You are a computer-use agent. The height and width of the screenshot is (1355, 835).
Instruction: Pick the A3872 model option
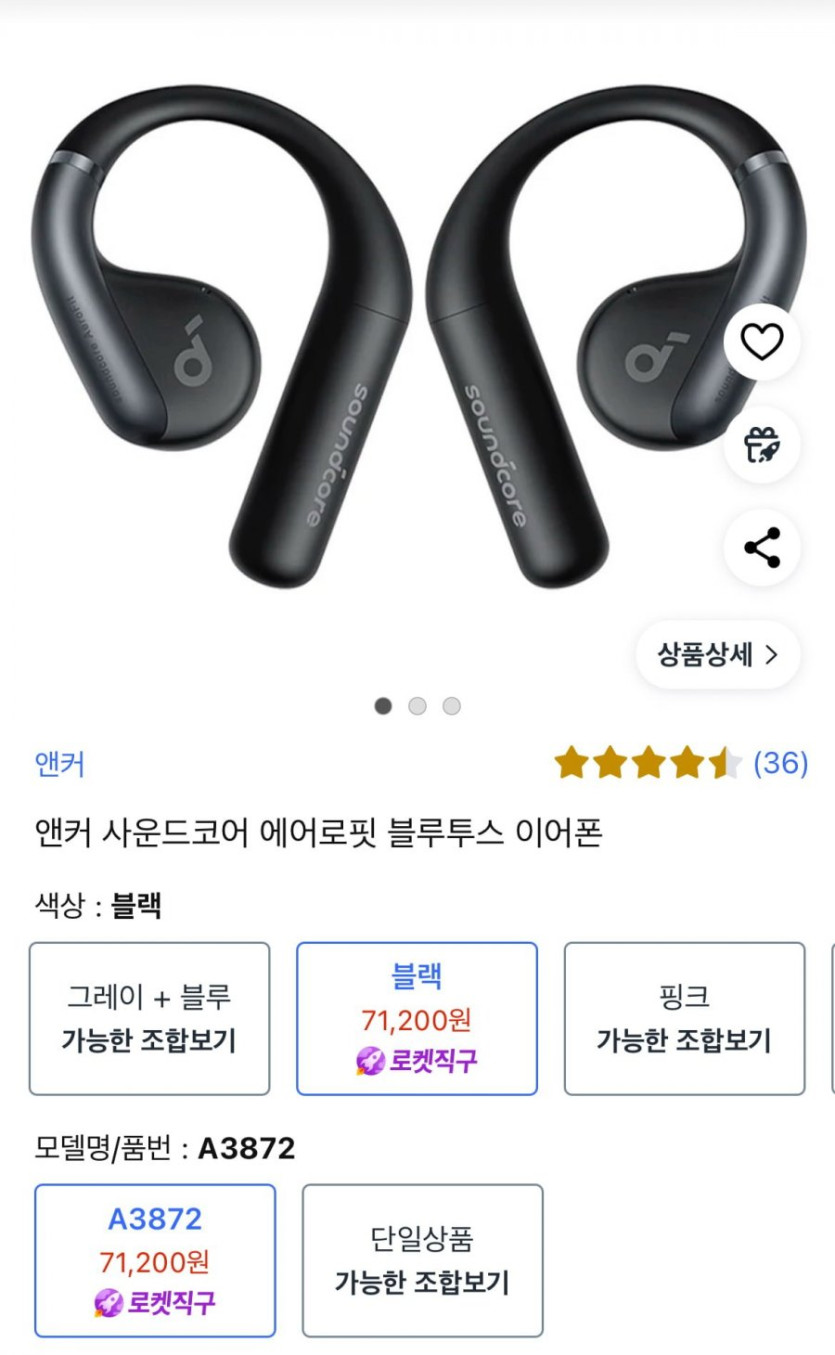(x=155, y=1260)
